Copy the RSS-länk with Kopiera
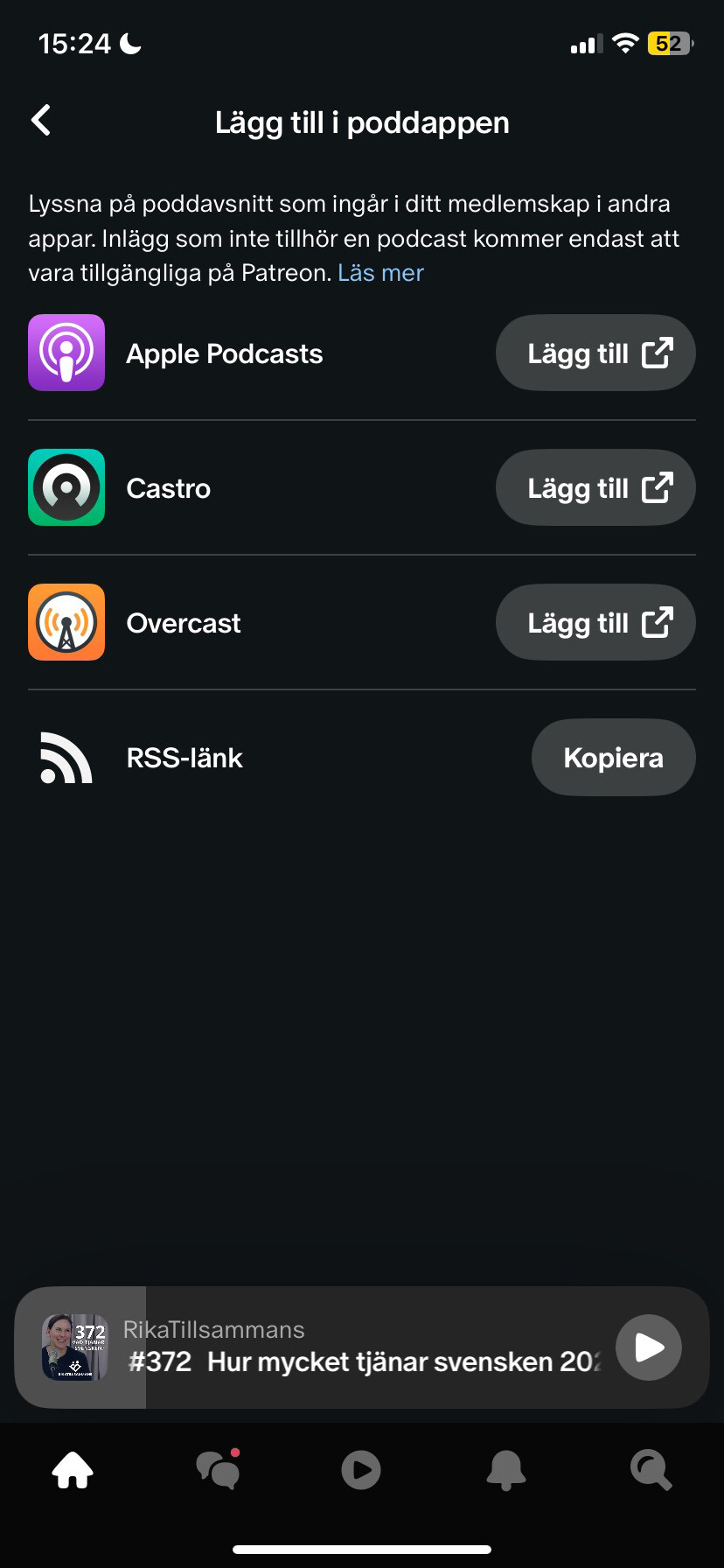This screenshot has height=1568, width=724. tap(614, 757)
